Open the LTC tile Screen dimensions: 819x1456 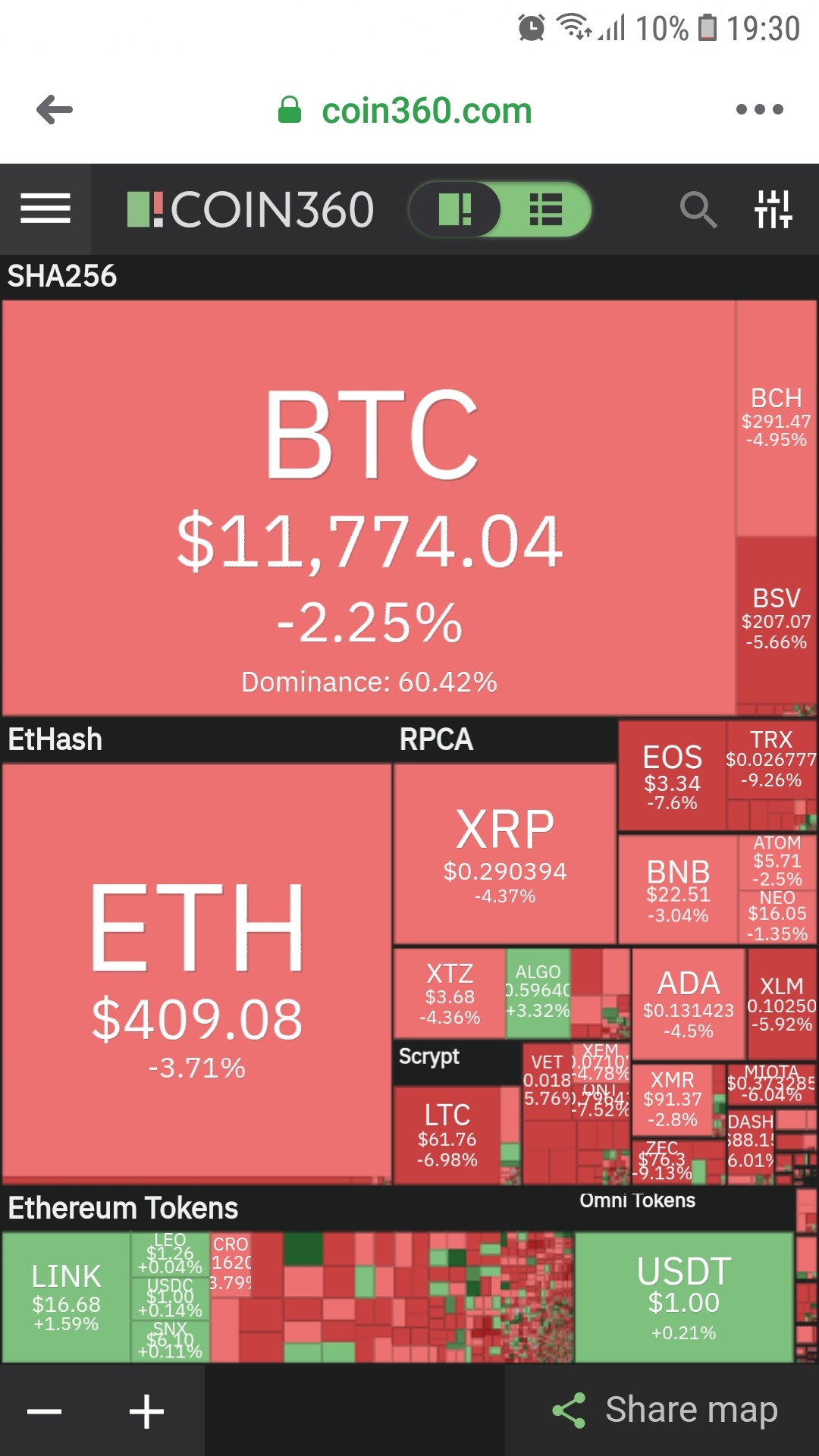(x=447, y=1135)
